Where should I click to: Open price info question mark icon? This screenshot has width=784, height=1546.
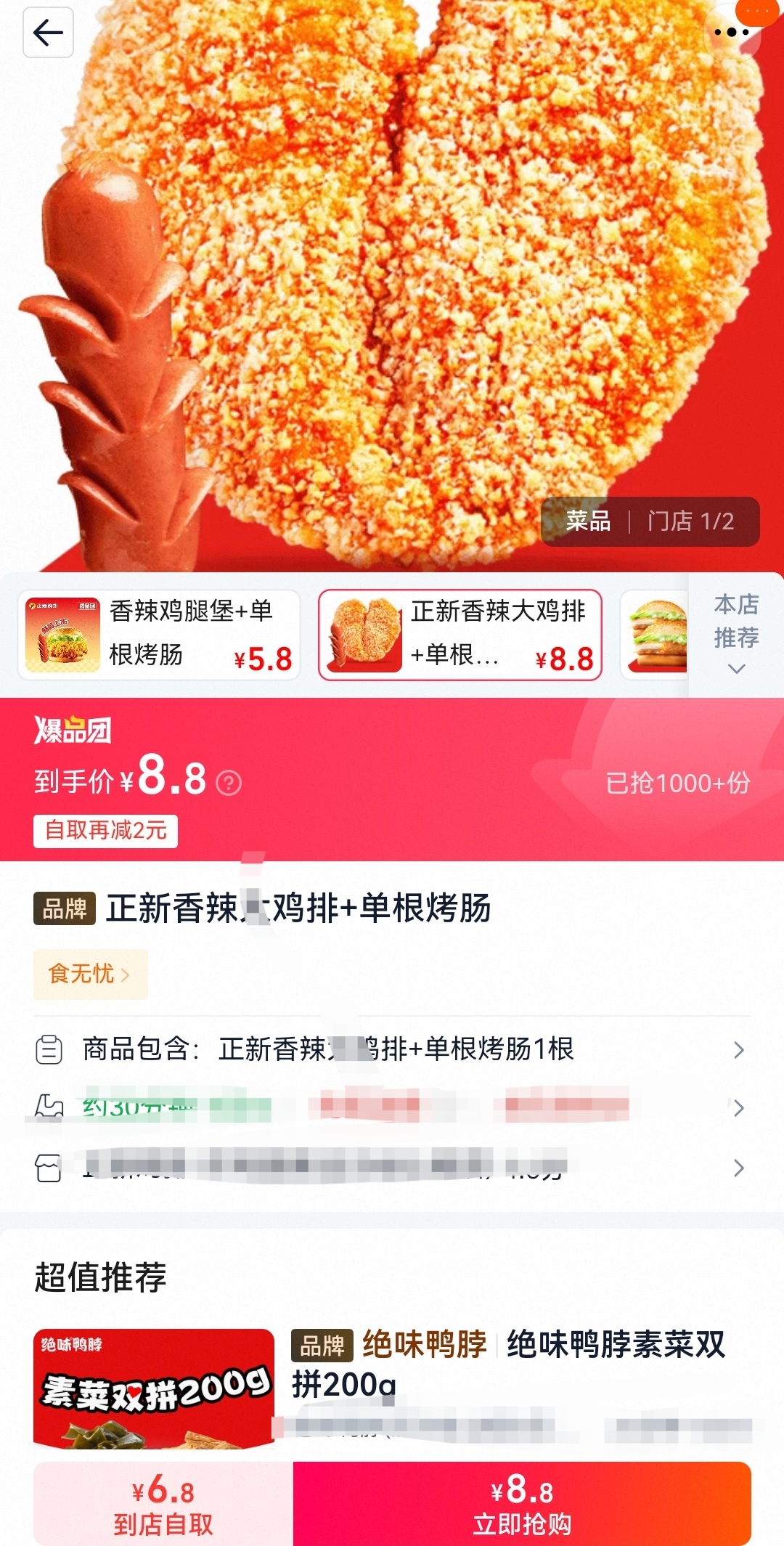point(229,783)
